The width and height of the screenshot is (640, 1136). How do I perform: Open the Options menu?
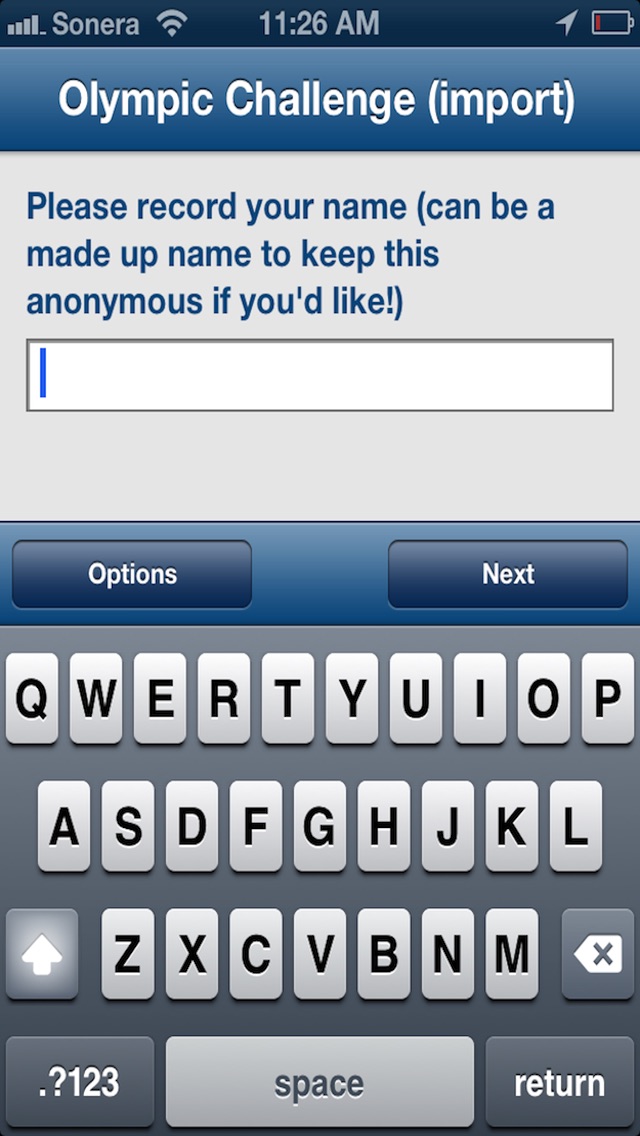click(132, 575)
